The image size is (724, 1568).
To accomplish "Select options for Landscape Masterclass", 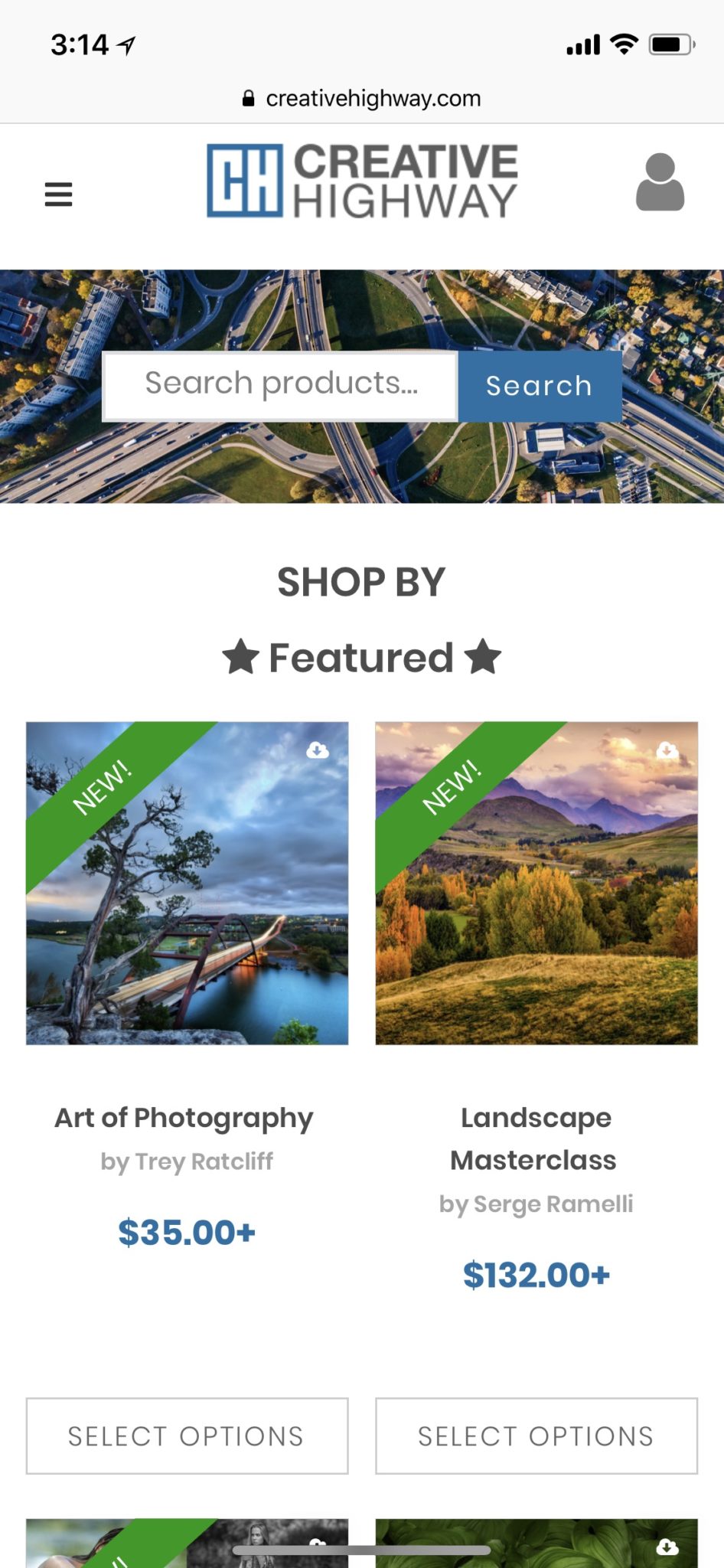I will (x=536, y=1436).
